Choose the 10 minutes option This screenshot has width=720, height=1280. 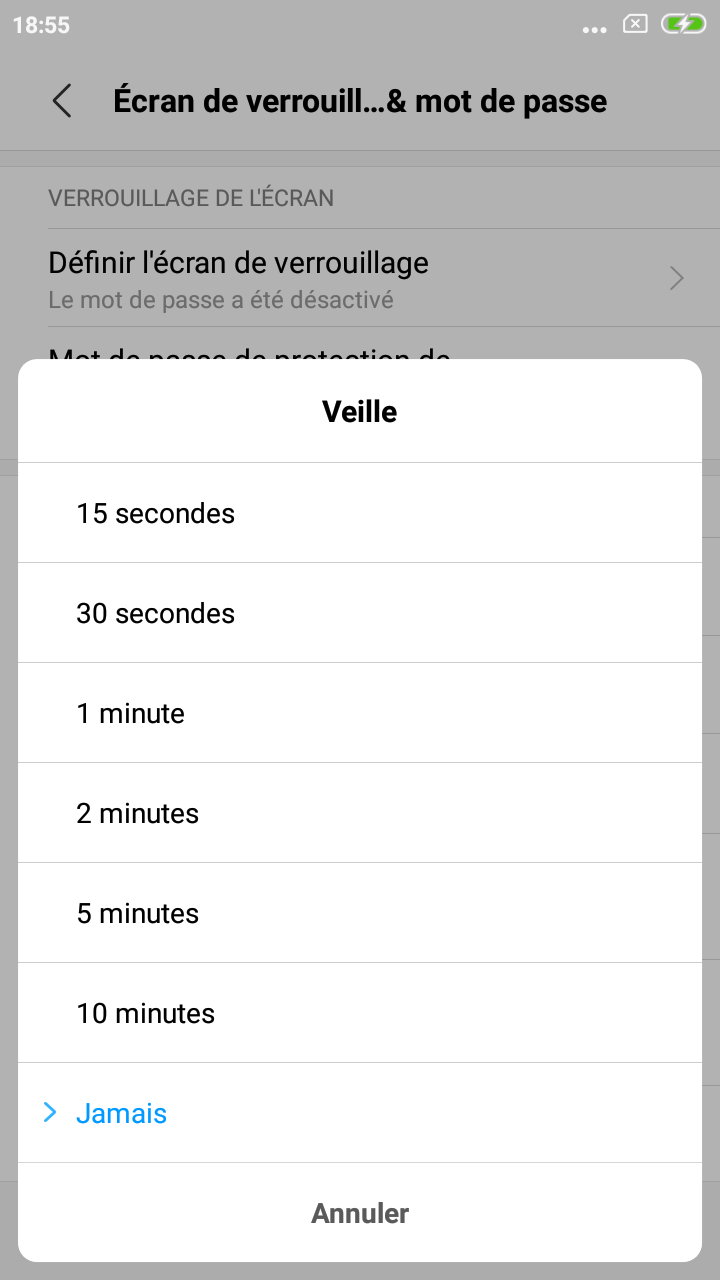pyautogui.click(x=360, y=1013)
